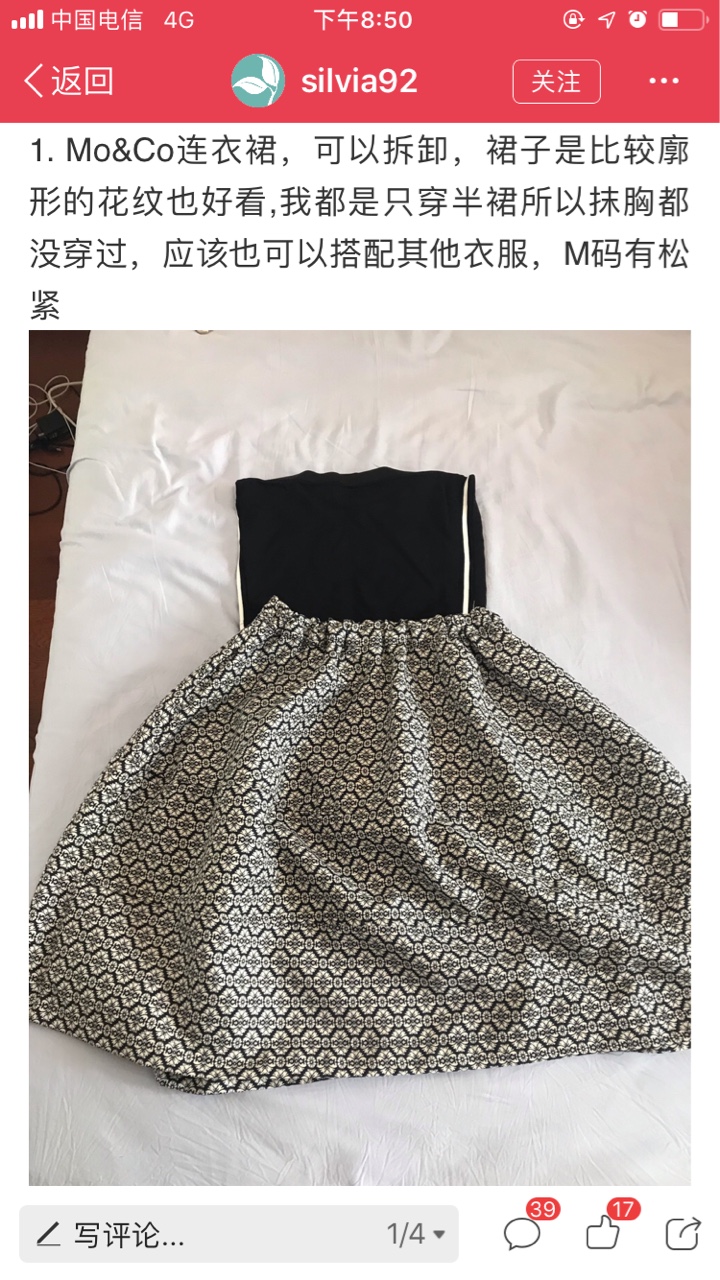Screen dimensions: 720x1280
Task: Like this post with the thumbs-up
Action: click(604, 1233)
